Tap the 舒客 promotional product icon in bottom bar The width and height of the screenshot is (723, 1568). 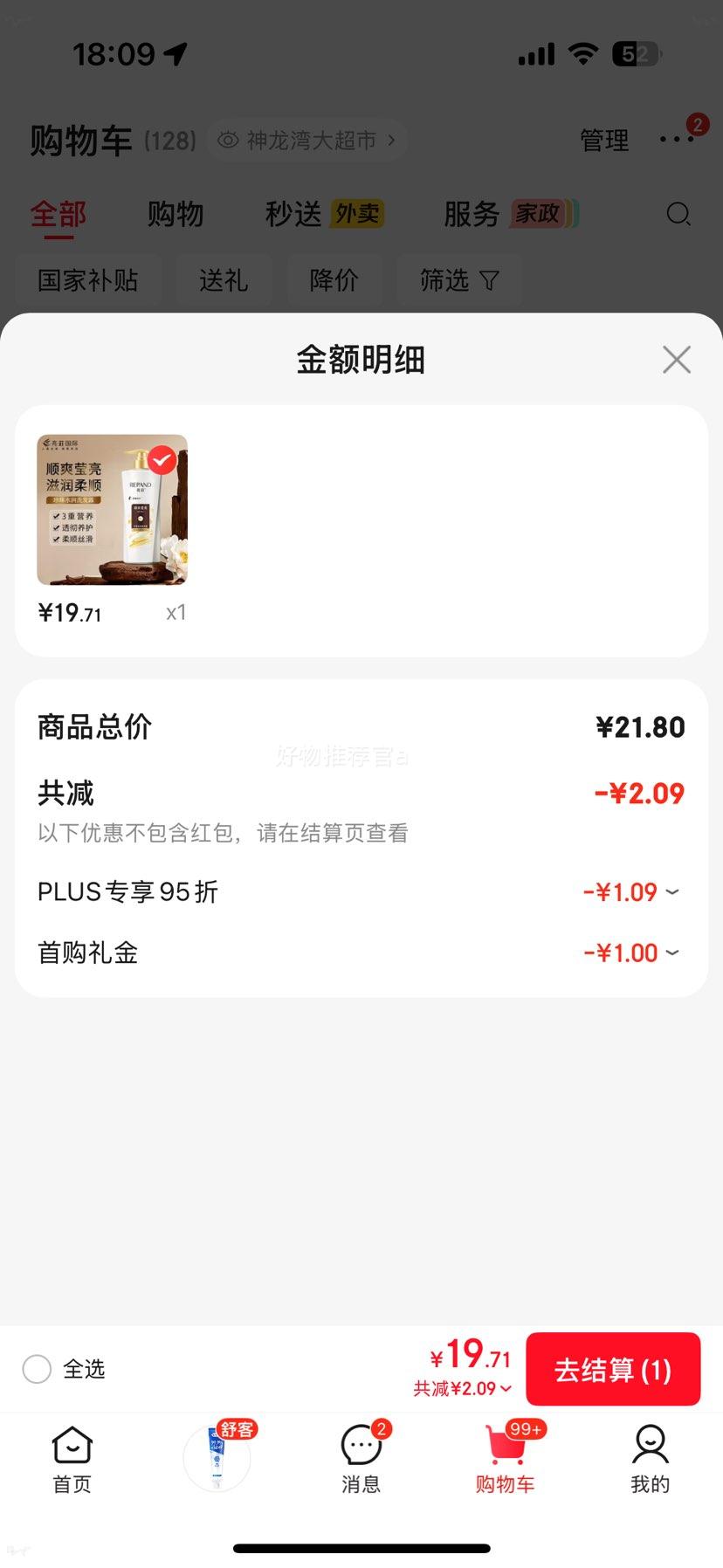point(217,1456)
